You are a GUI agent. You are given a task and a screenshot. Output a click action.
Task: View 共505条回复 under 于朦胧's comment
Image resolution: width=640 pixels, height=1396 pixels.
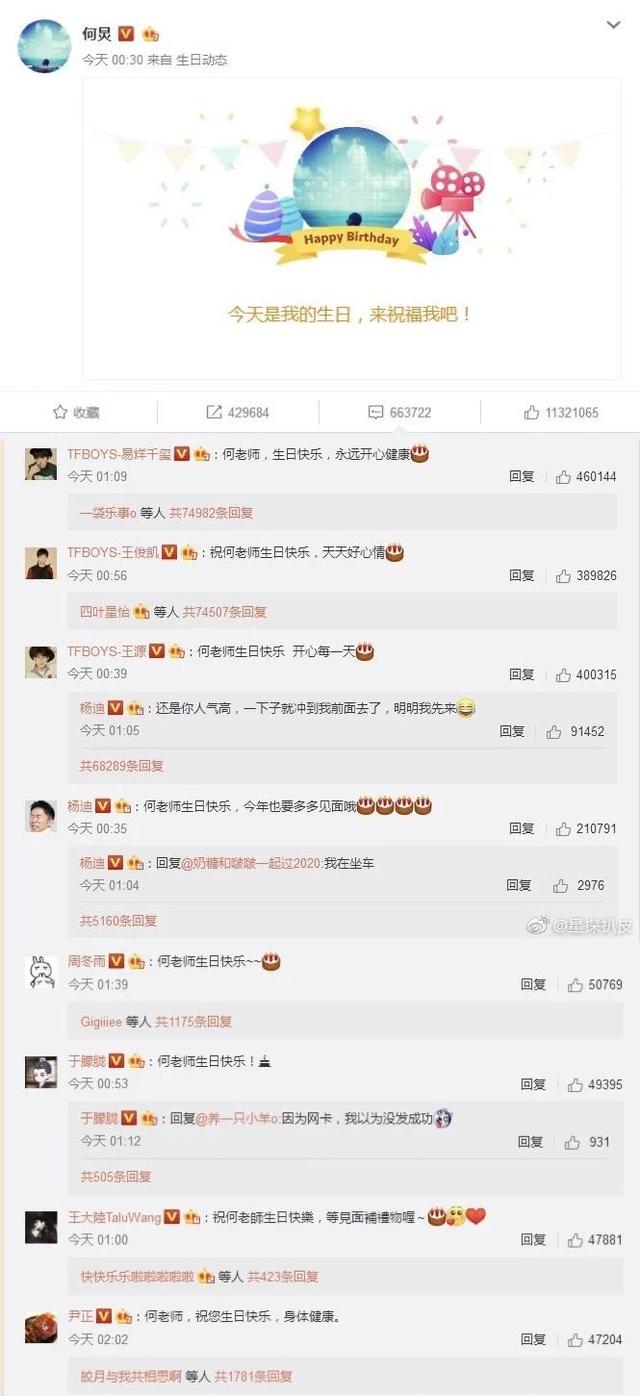[x=115, y=1177]
